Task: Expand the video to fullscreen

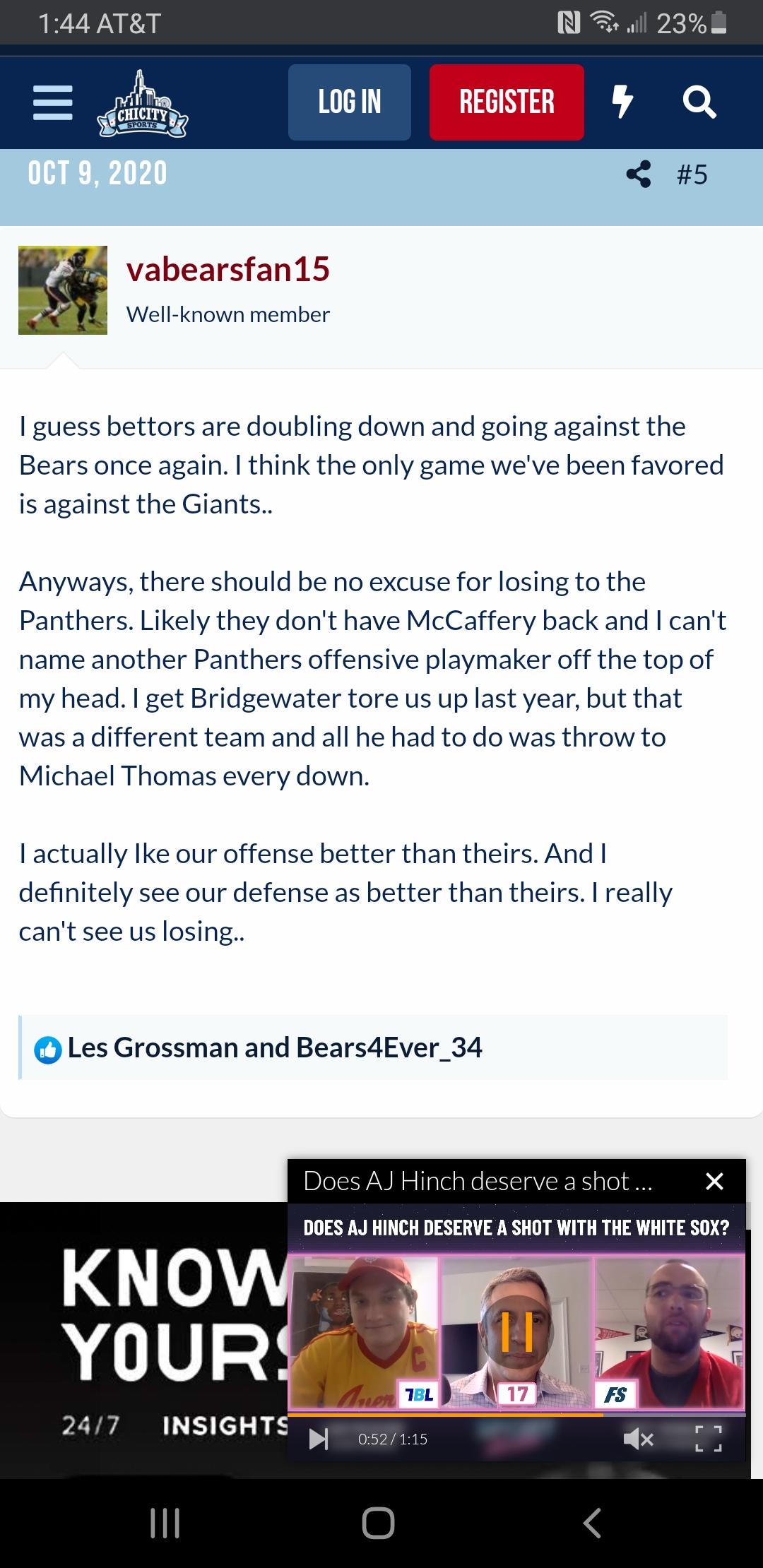Action: (708, 1439)
